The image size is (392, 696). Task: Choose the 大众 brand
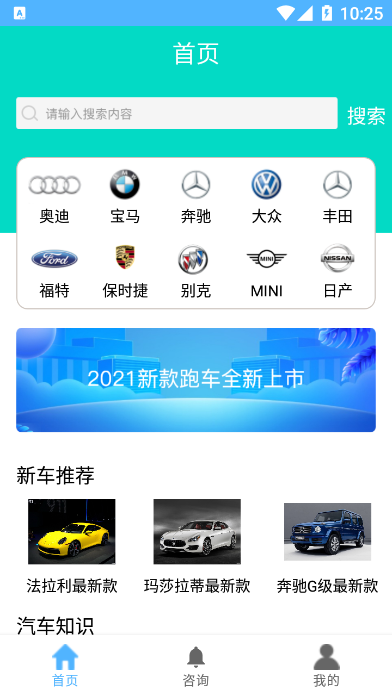266,196
